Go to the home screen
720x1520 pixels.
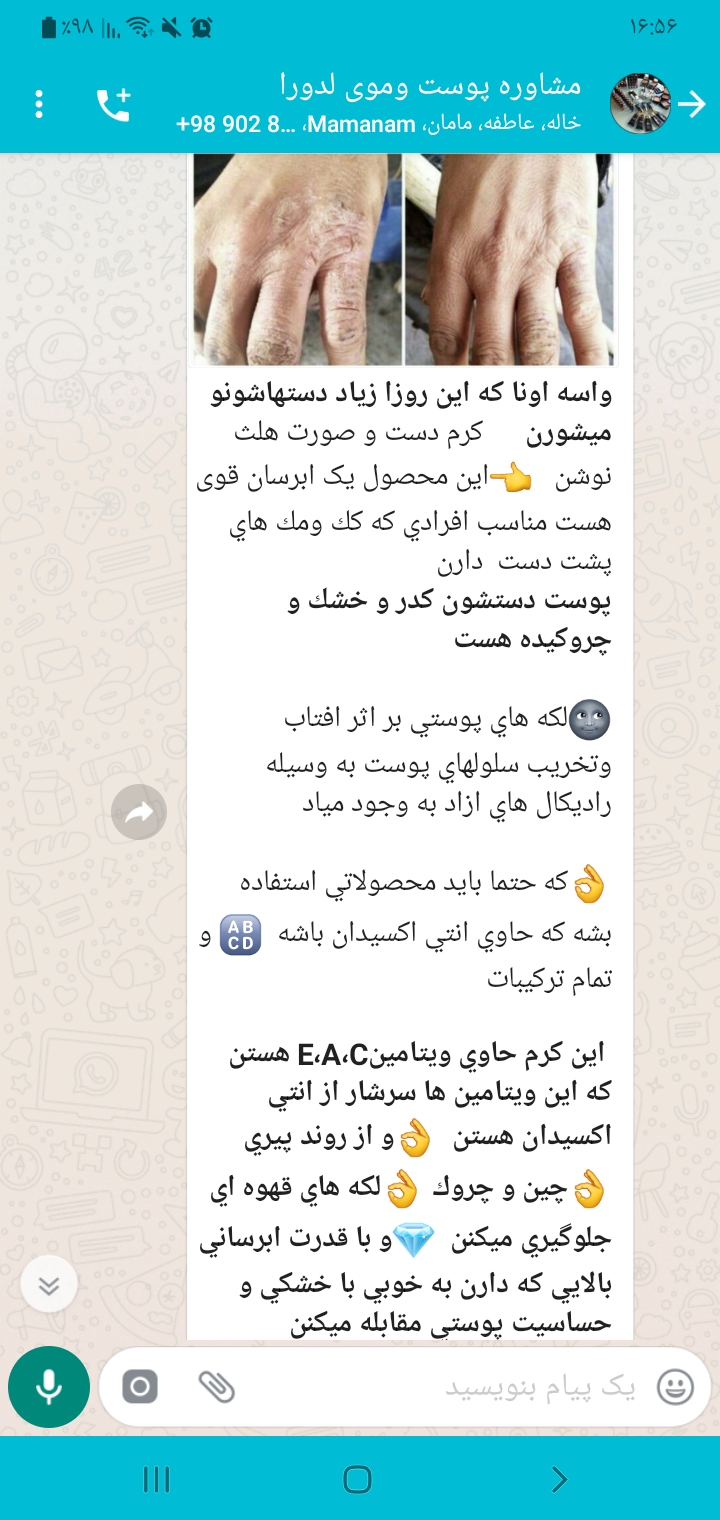pyautogui.click(x=357, y=1480)
